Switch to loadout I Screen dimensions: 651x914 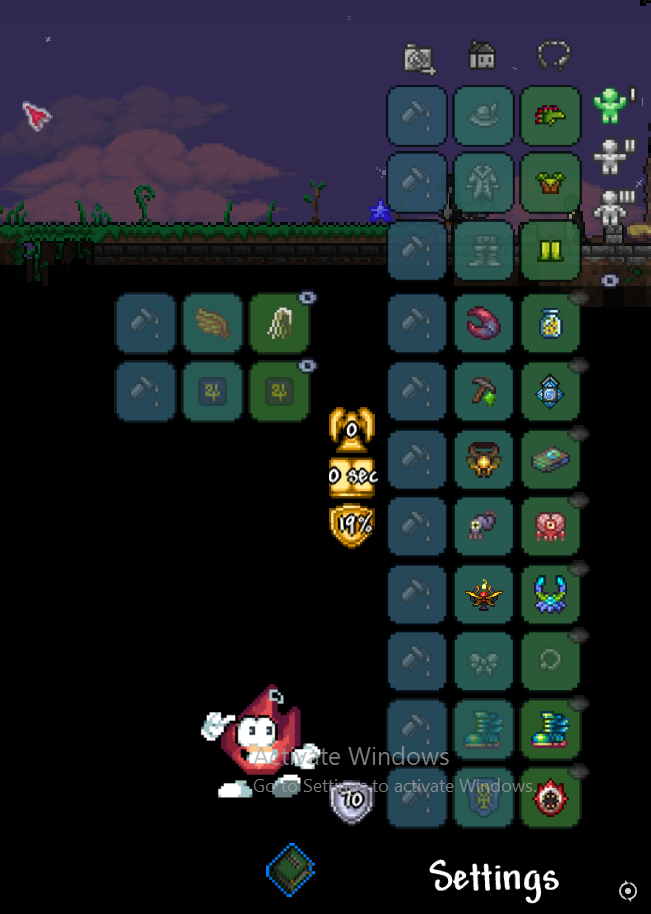[x=610, y=103]
